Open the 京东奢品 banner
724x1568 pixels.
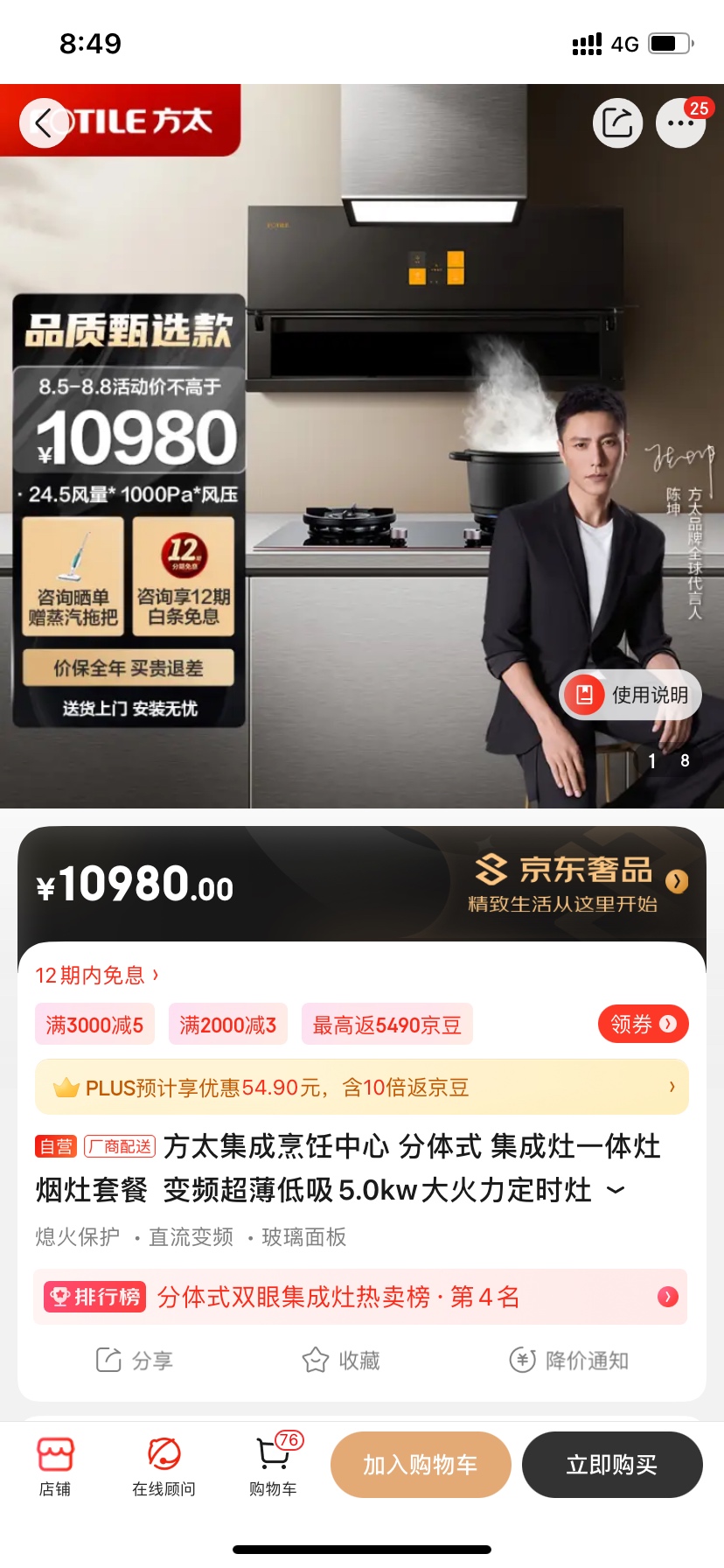point(577,884)
